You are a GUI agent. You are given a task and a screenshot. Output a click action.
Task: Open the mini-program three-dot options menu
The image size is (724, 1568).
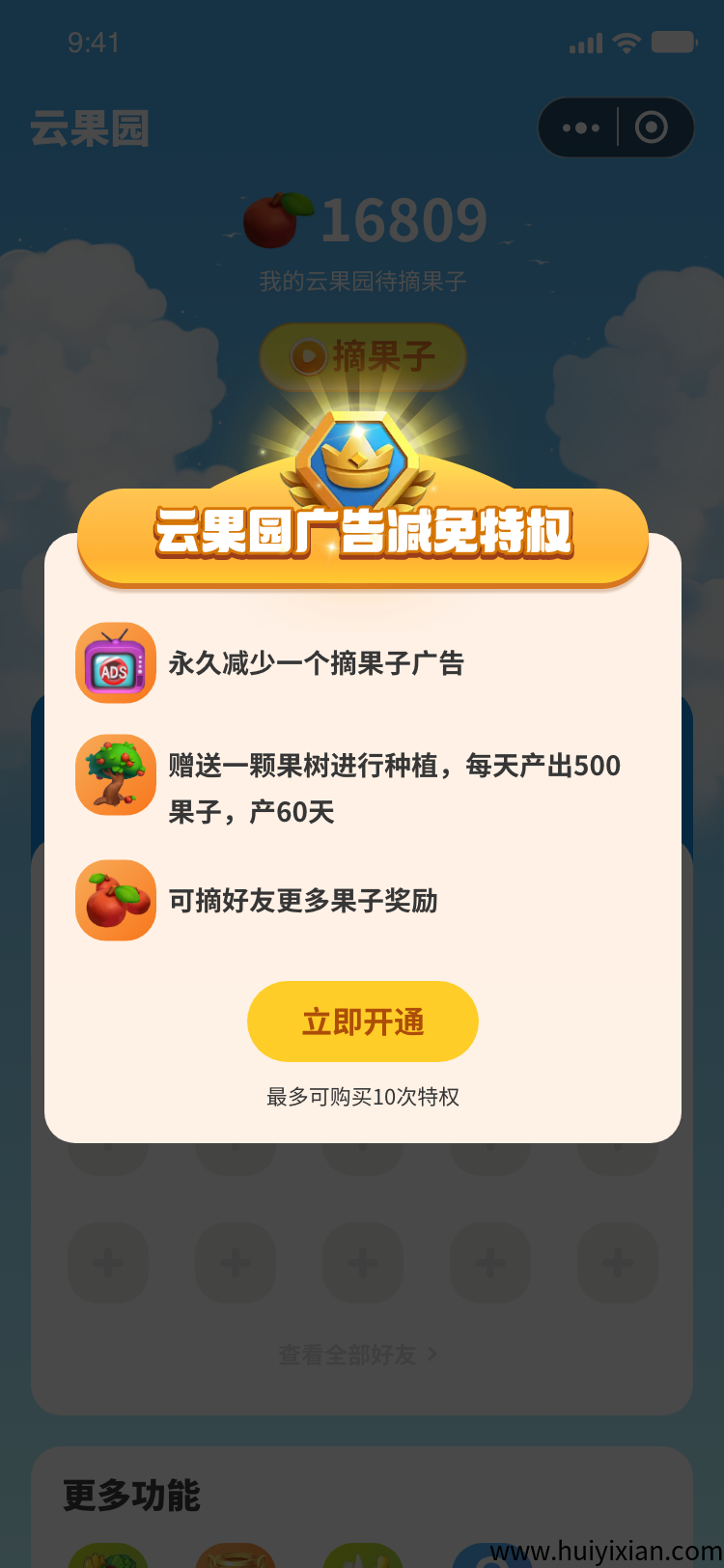pos(580,126)
